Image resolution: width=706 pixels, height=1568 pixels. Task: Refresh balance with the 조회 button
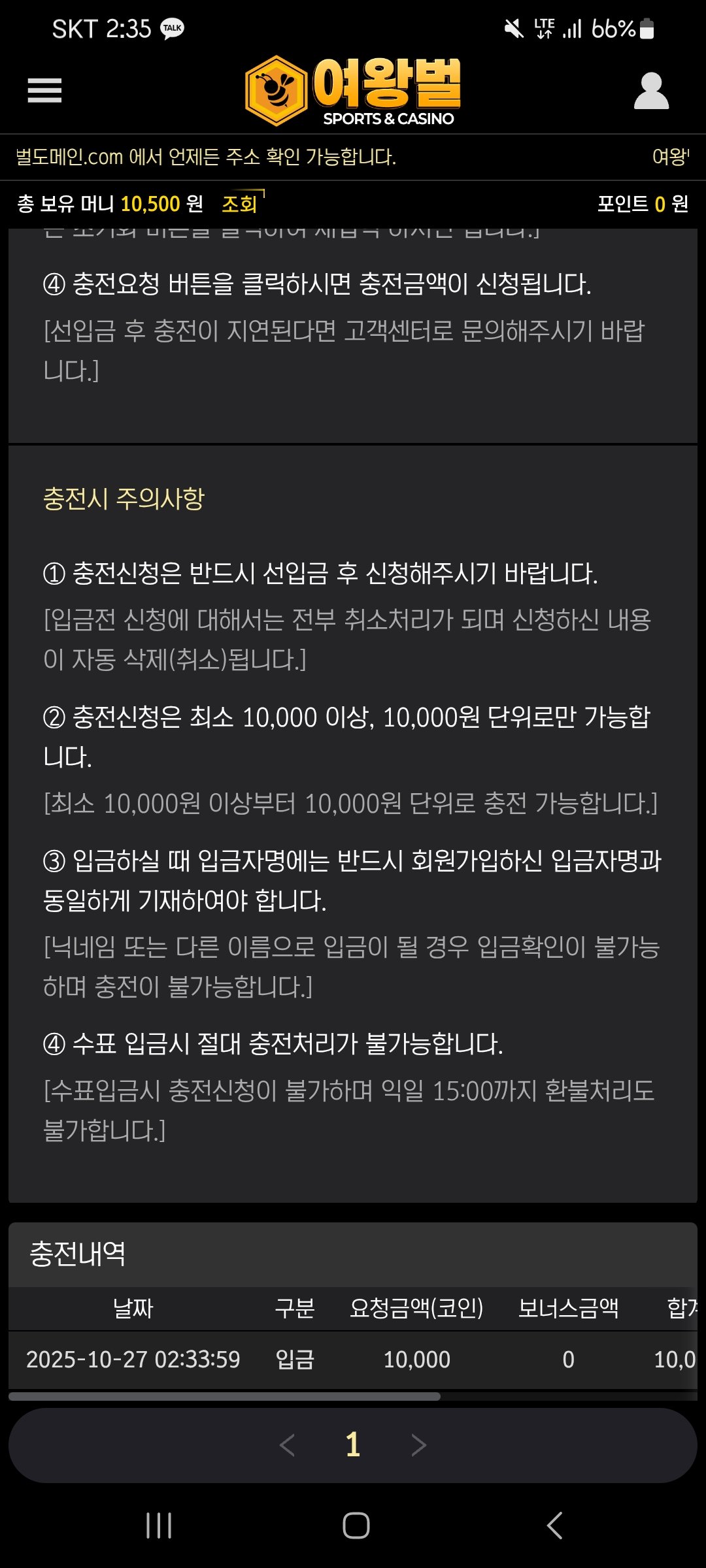pyautogui.click(x=240, y=204)
